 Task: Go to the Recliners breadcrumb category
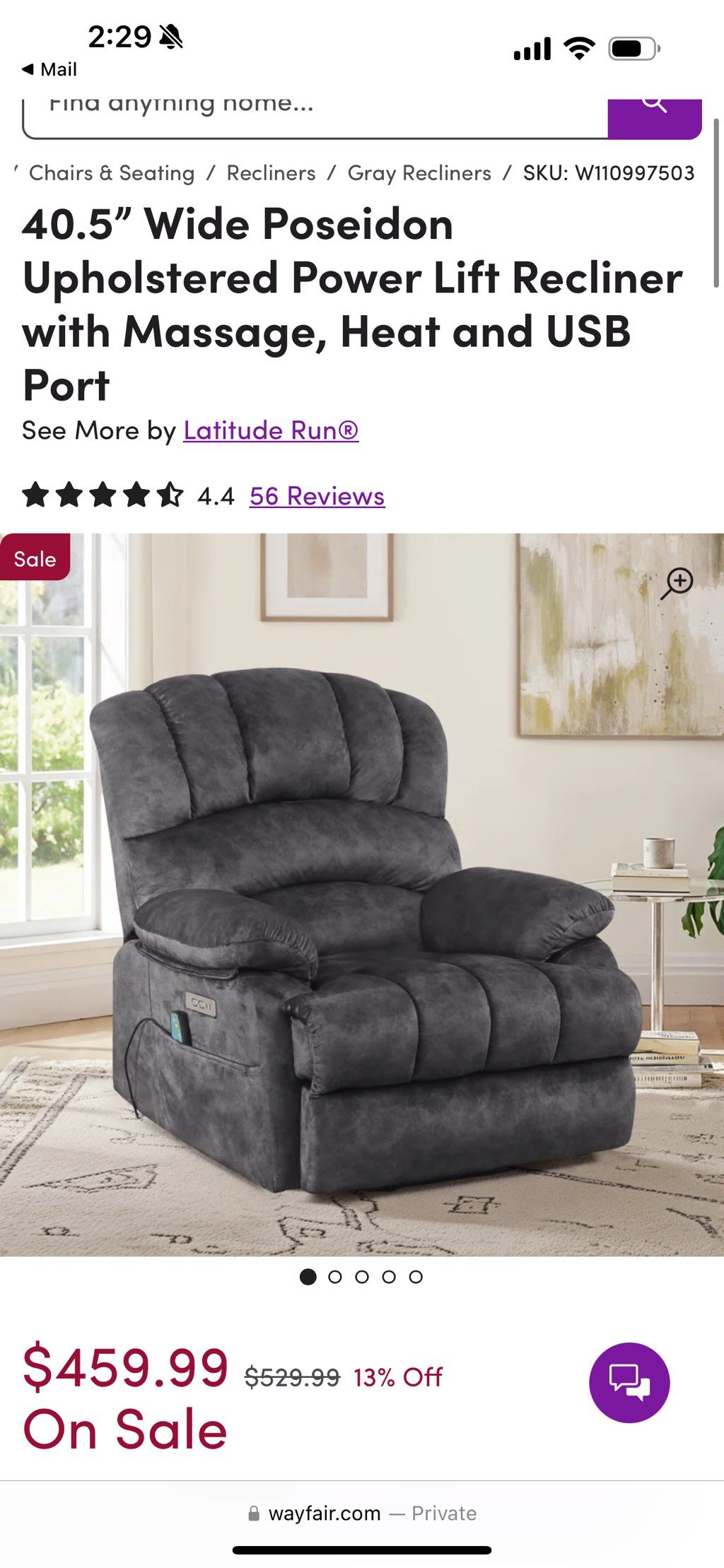point(271,173)
